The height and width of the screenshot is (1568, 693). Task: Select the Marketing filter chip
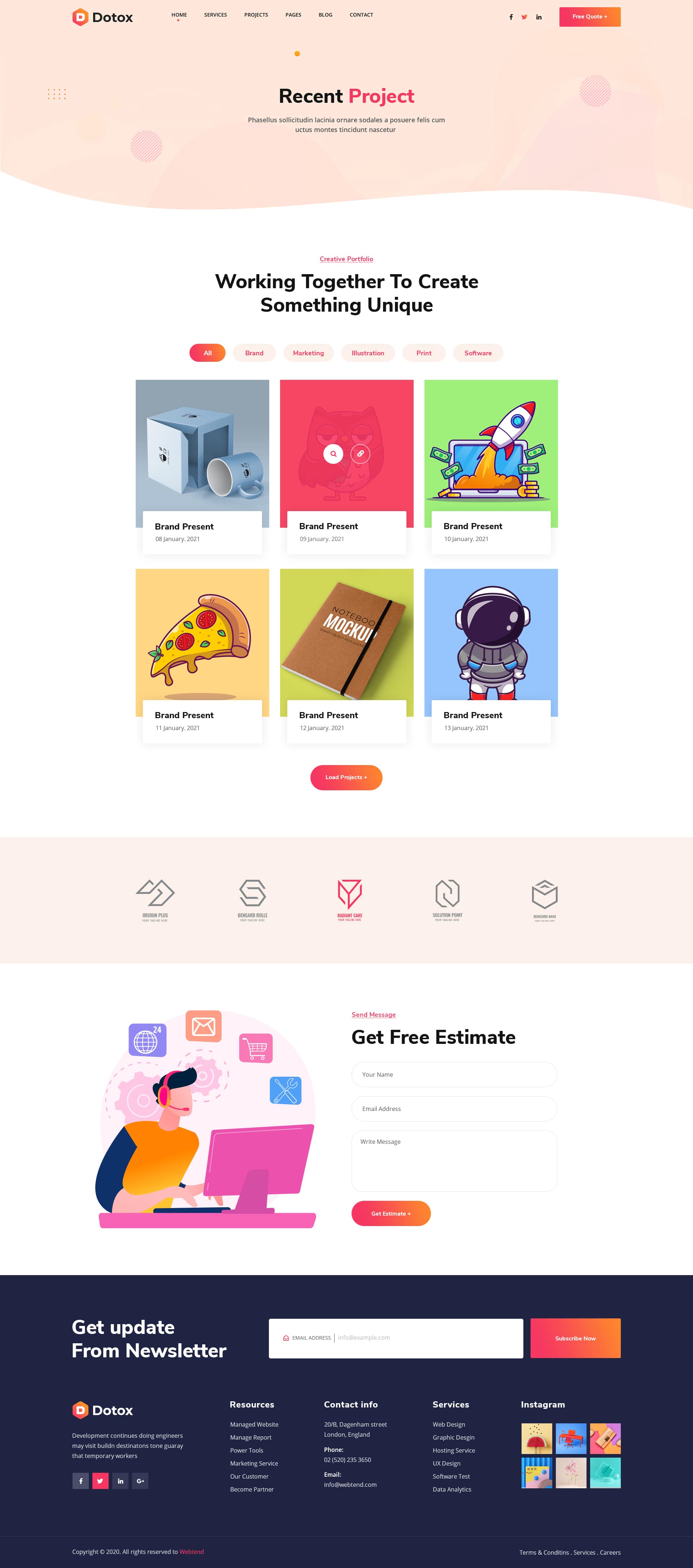(x=308, y=353)
